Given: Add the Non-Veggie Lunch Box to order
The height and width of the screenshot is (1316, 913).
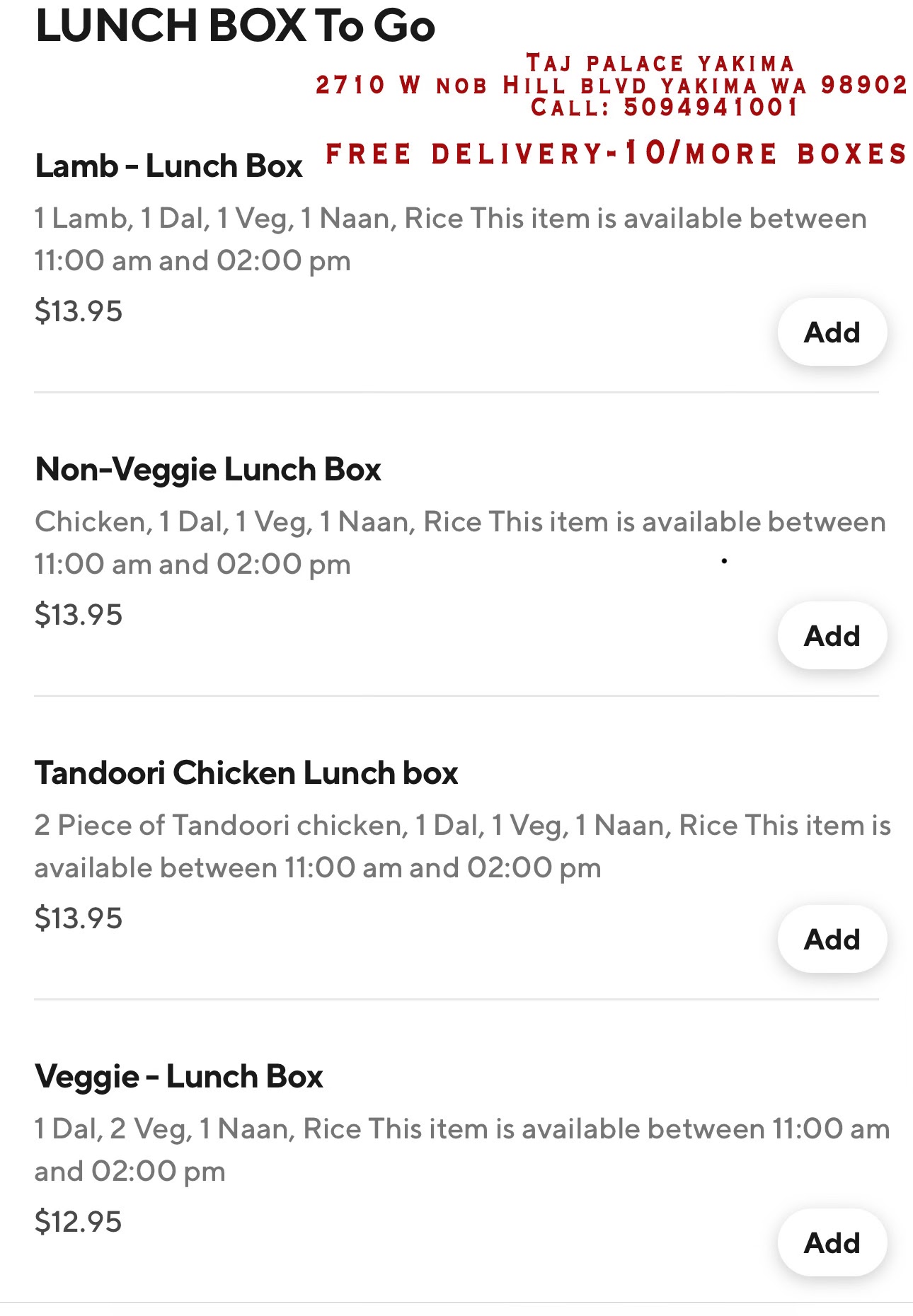Looking at the screenshot, I should (x=832, y=636).
